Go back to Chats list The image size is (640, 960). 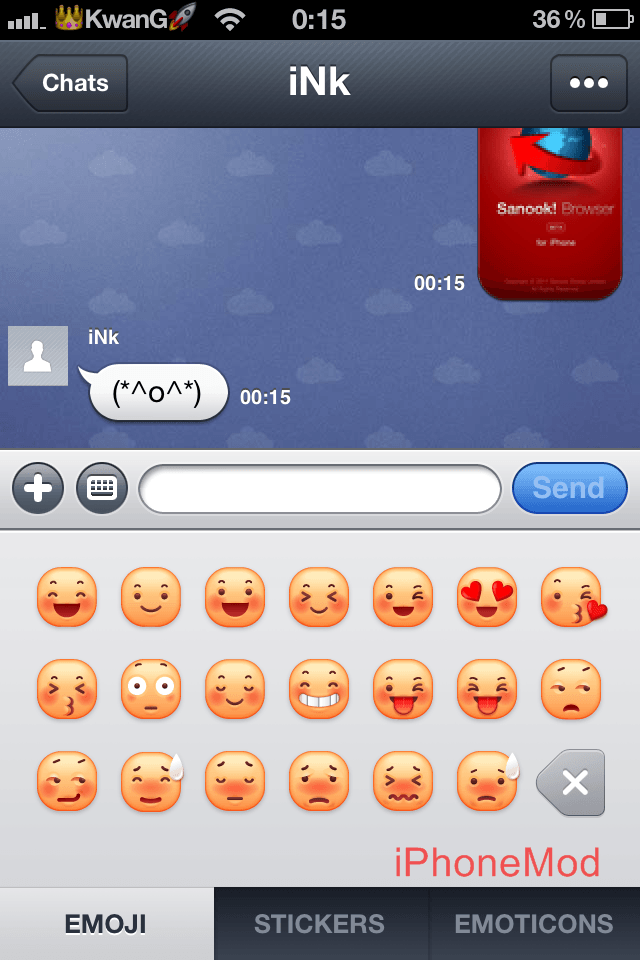(72, 83)
